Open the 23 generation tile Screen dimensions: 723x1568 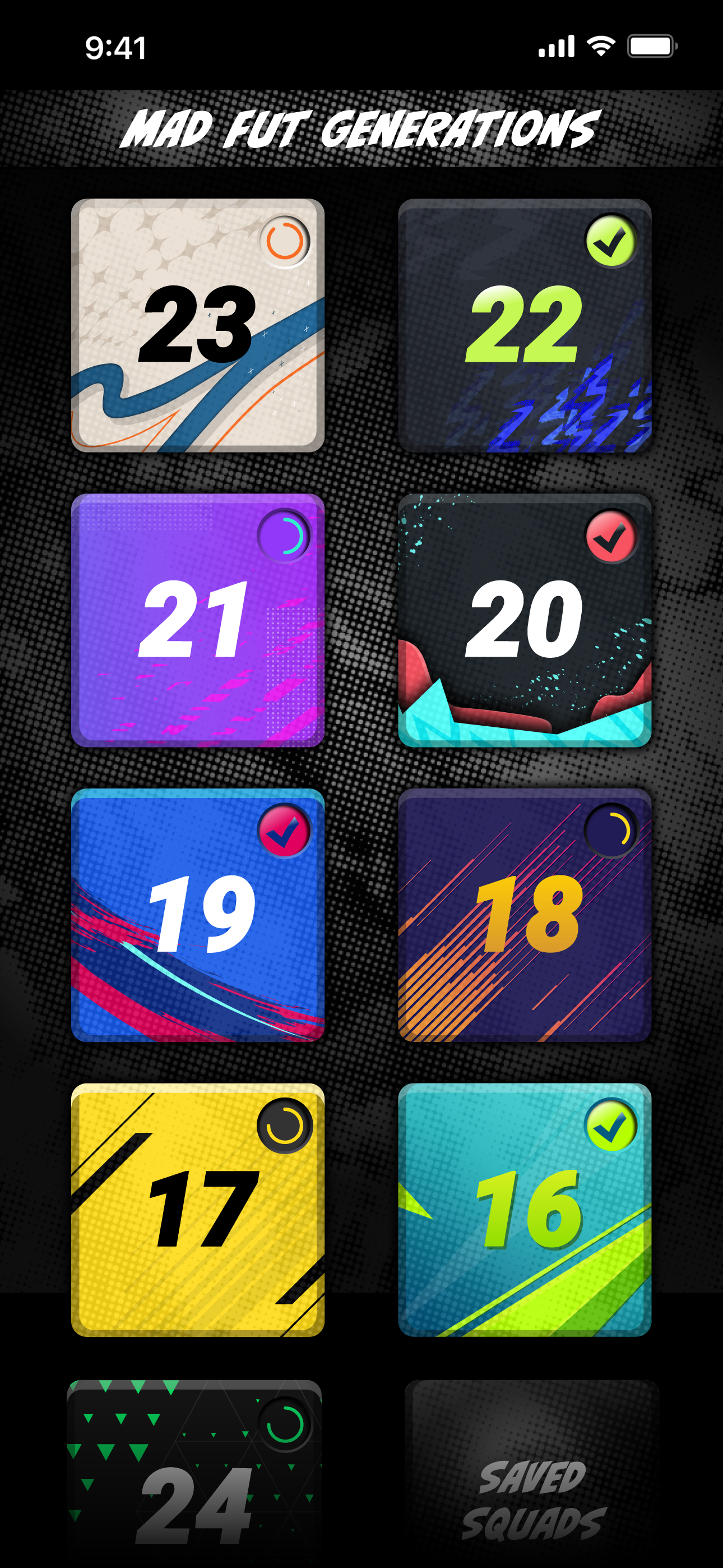(x=197, y=326)
